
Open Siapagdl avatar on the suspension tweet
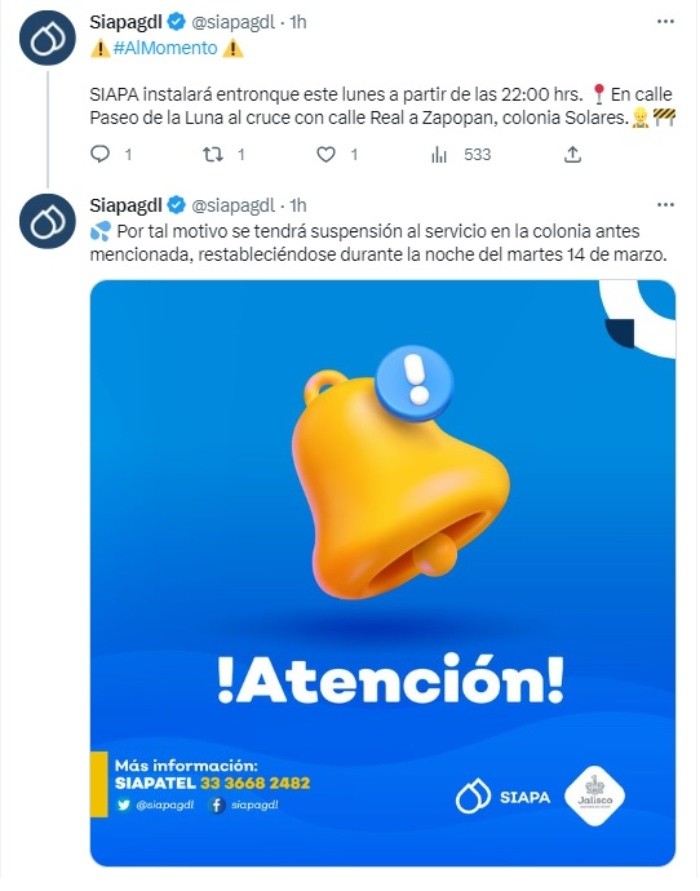coord(47,222)
